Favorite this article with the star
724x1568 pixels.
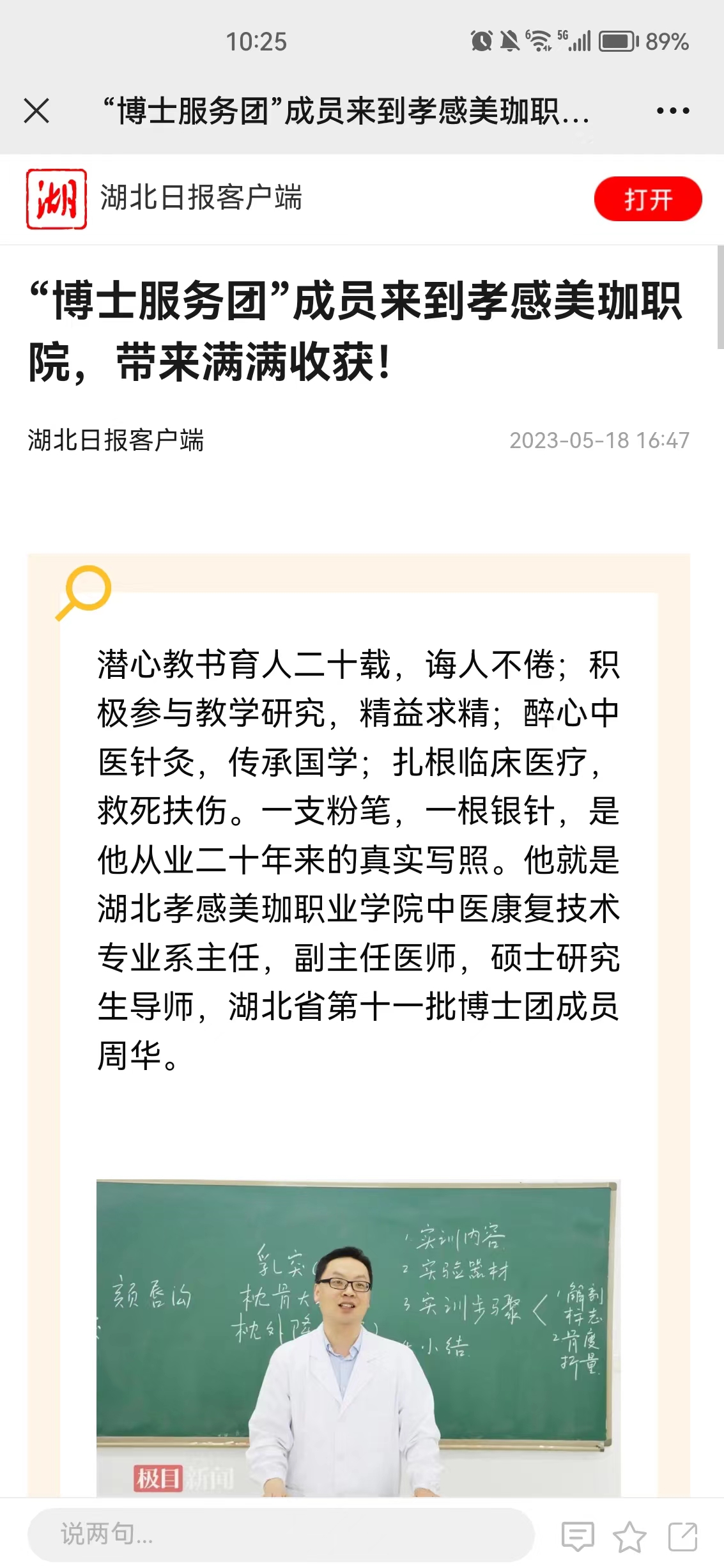[x=629, y=1537]
